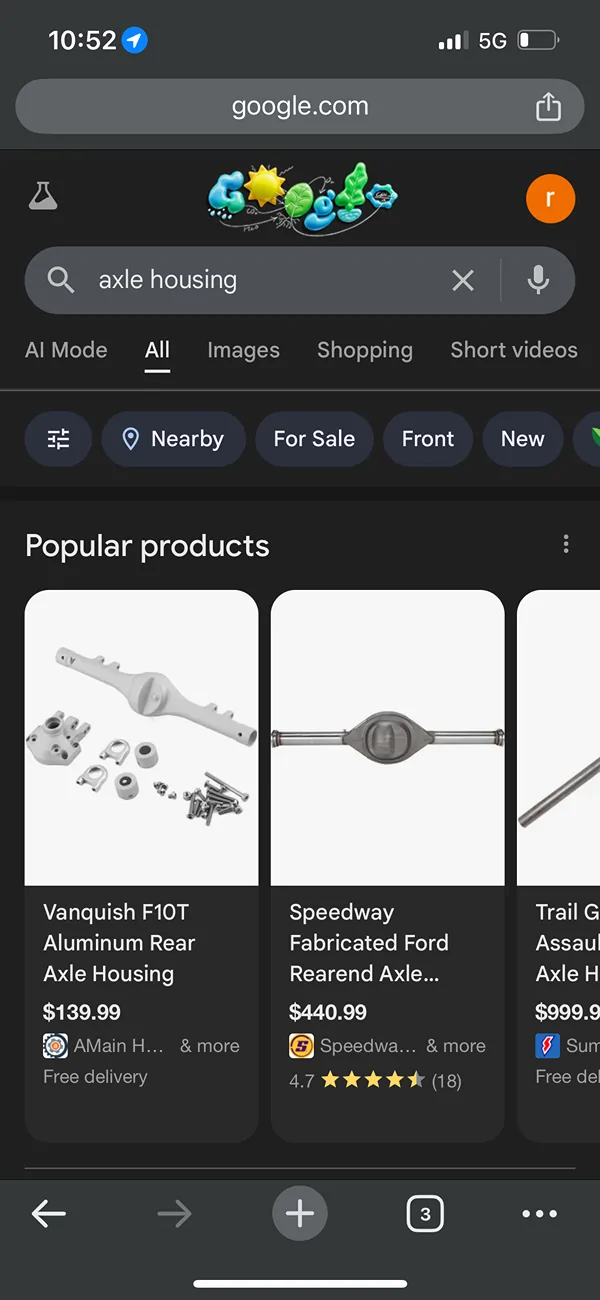The height and width of the screenshot is (1300, 600).
Task: Select the Front filter chip
Action: tap(428, 439)
